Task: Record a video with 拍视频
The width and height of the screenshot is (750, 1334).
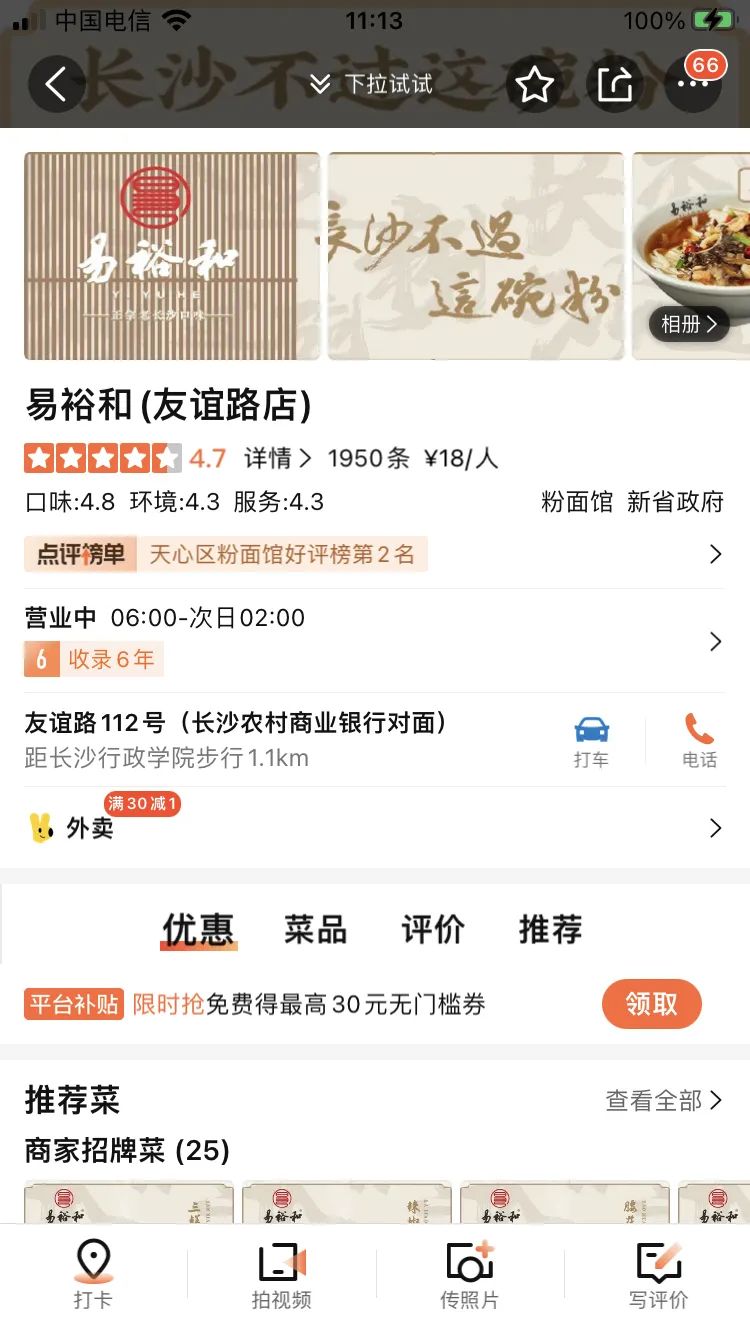Action: (281, 1274)
